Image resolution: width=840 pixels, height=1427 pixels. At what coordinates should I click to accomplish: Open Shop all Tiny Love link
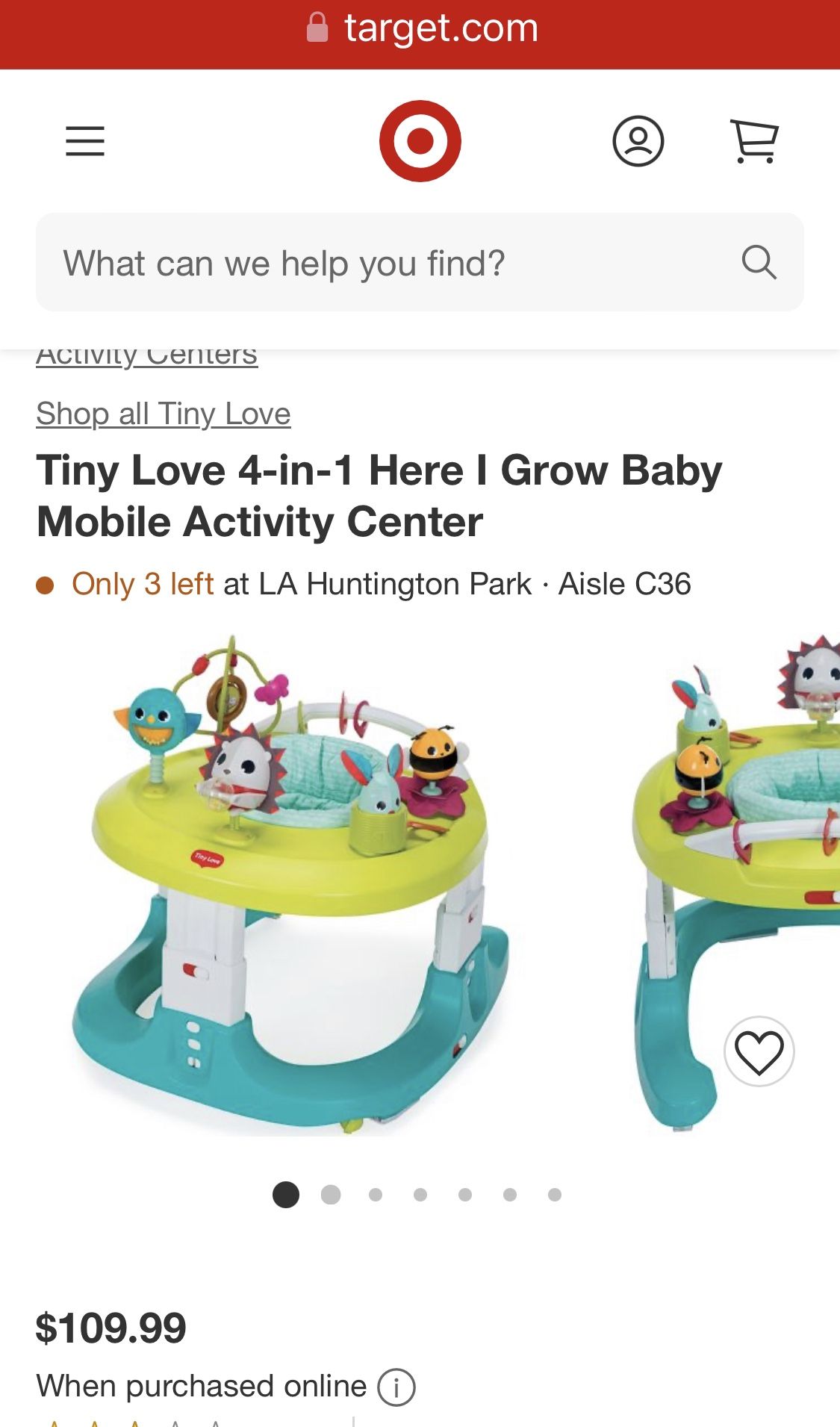click(x=164, y=414)
